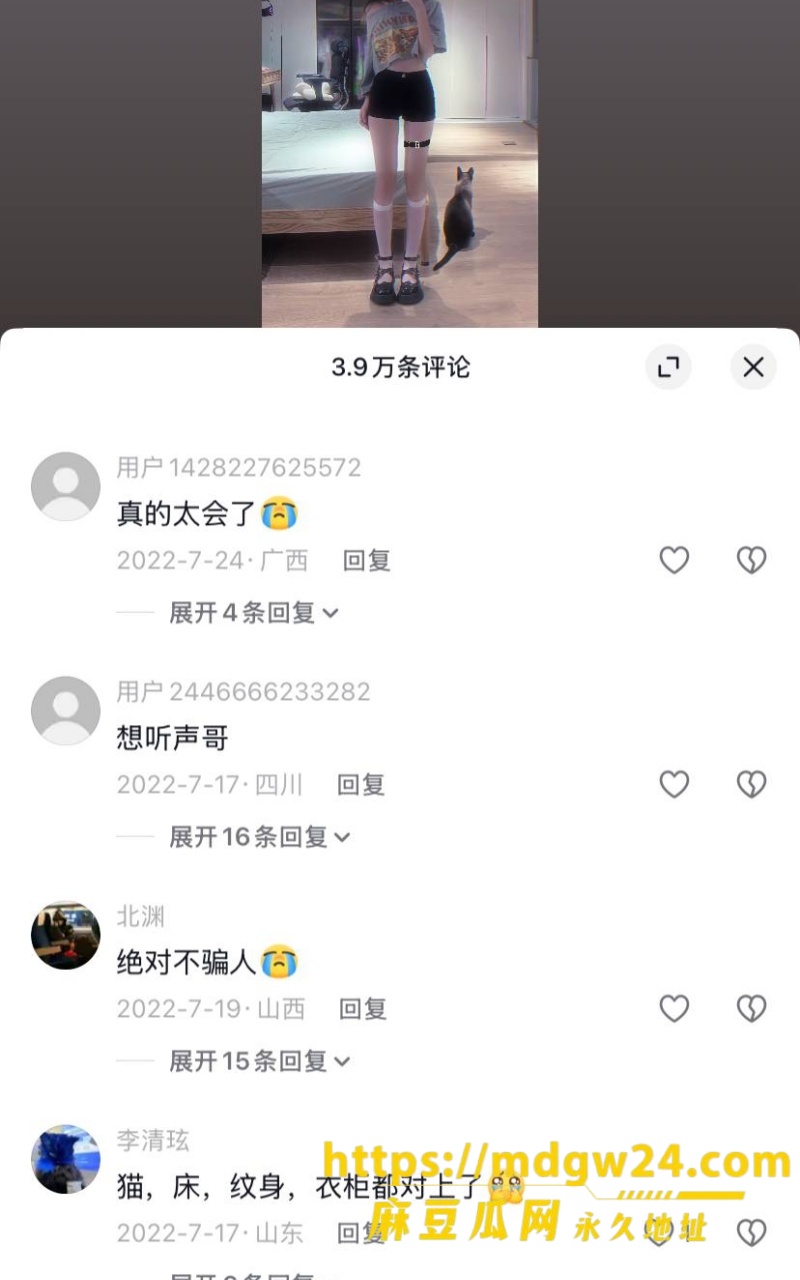Dislike 北渊's comment 绝对不骗人
Screen dimensions: 800x1280
[x=751, y=1008]
